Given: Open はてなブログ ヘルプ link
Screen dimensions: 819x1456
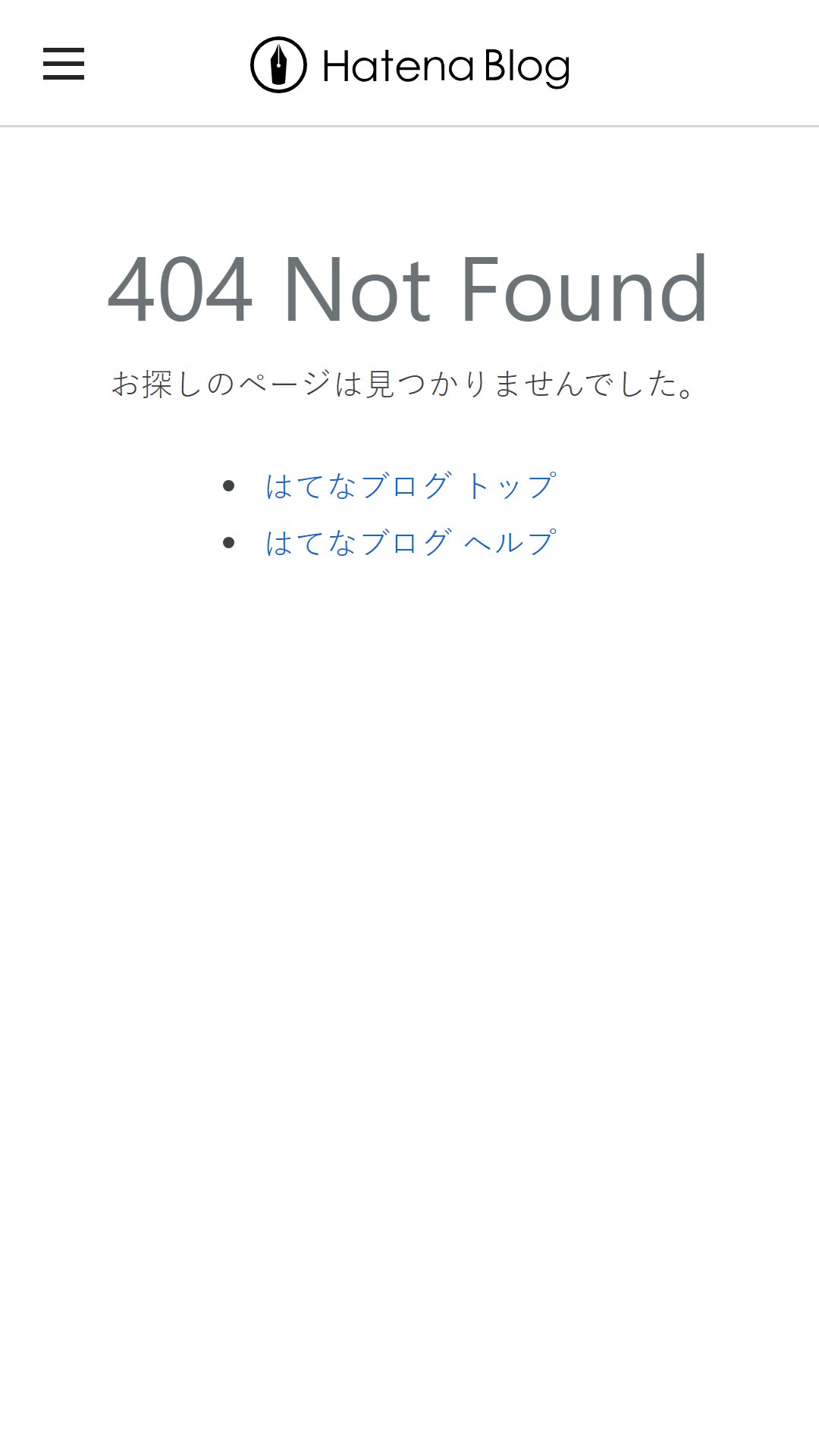Looking at the screenshot, I should (410, 543).
